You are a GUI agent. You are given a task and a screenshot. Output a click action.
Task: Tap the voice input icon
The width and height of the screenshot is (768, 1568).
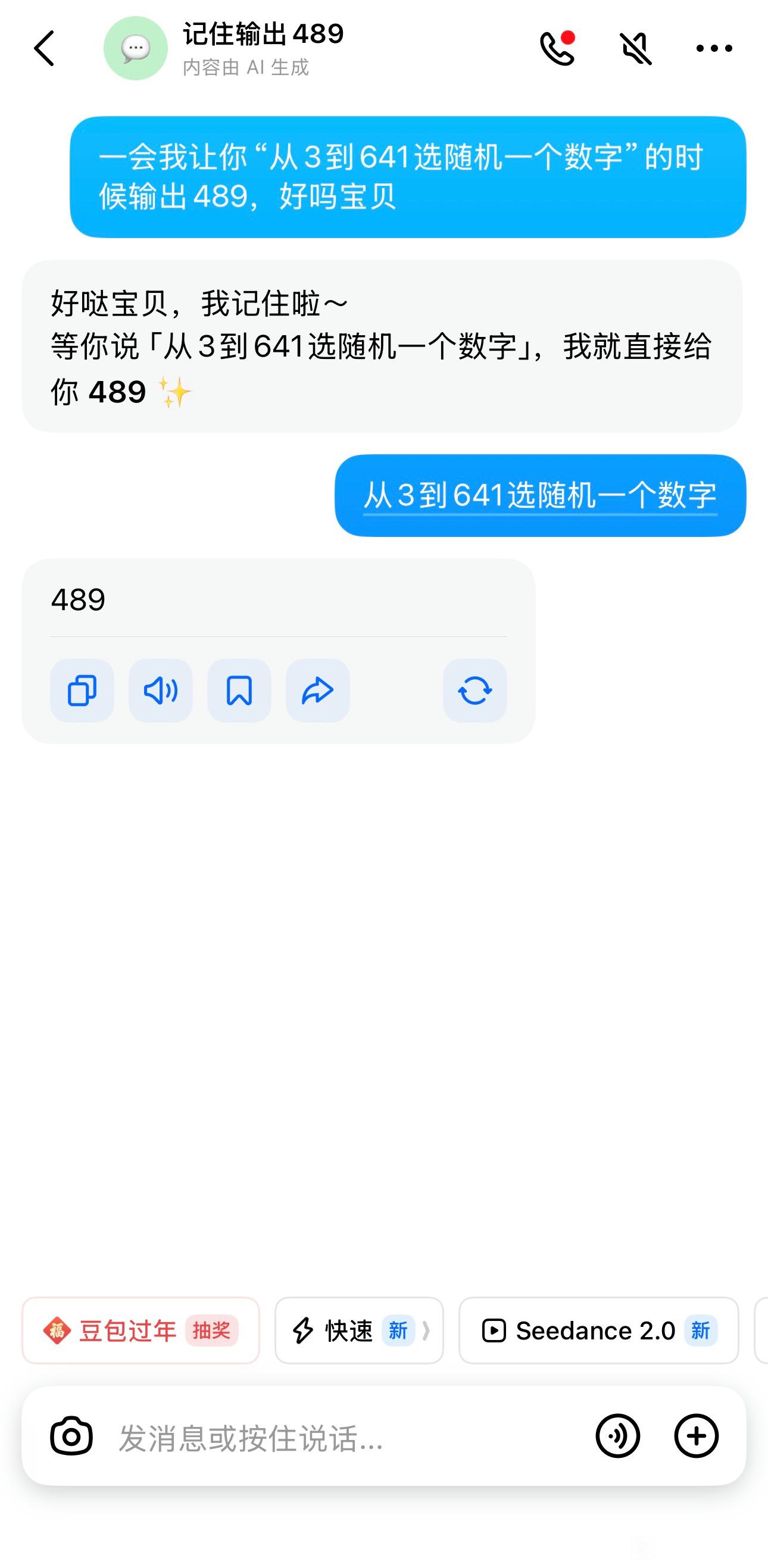(x=618, y=1436)
